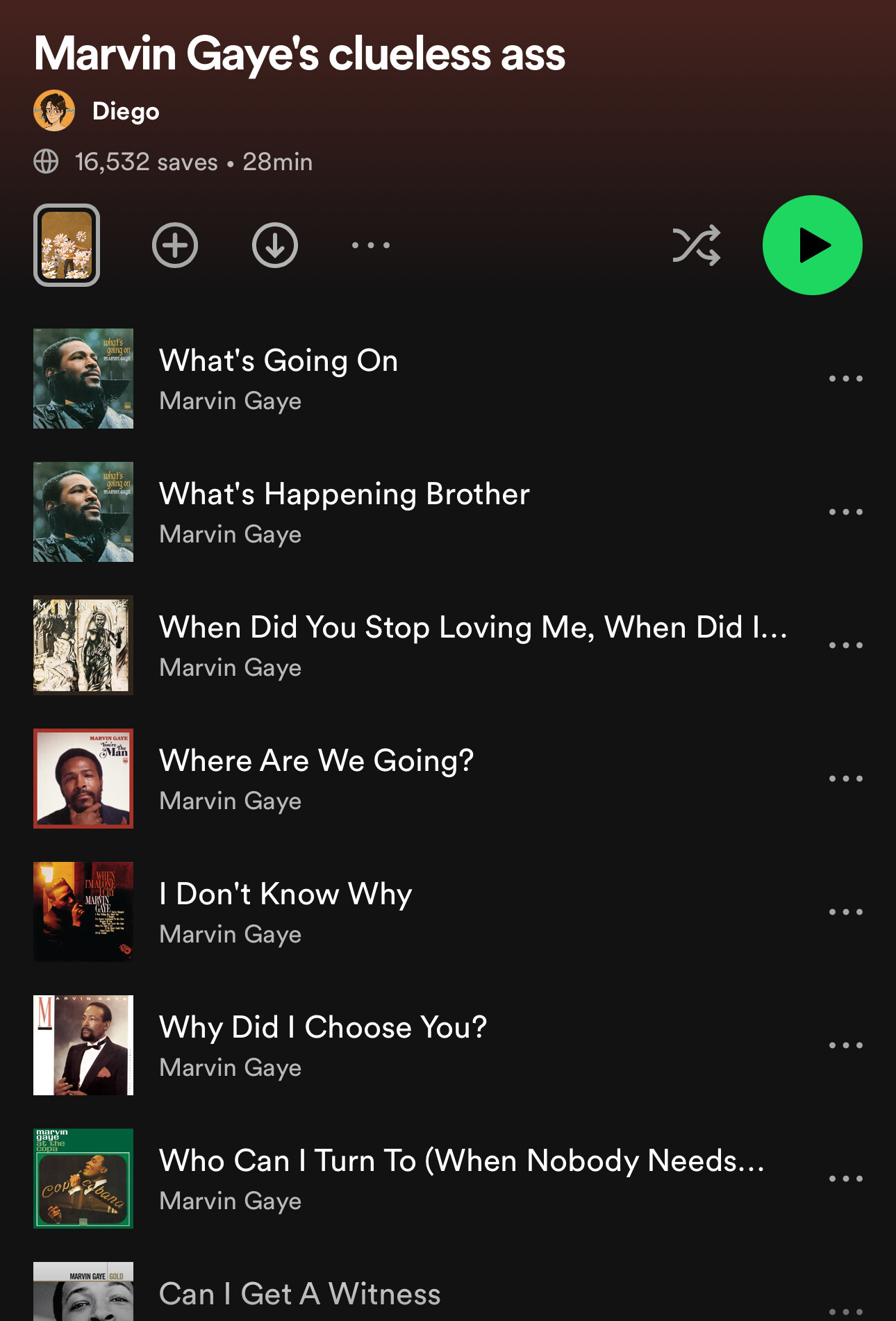Open more options for Why Did I Choose You?
The image size is (896, 1321).
845,1045
